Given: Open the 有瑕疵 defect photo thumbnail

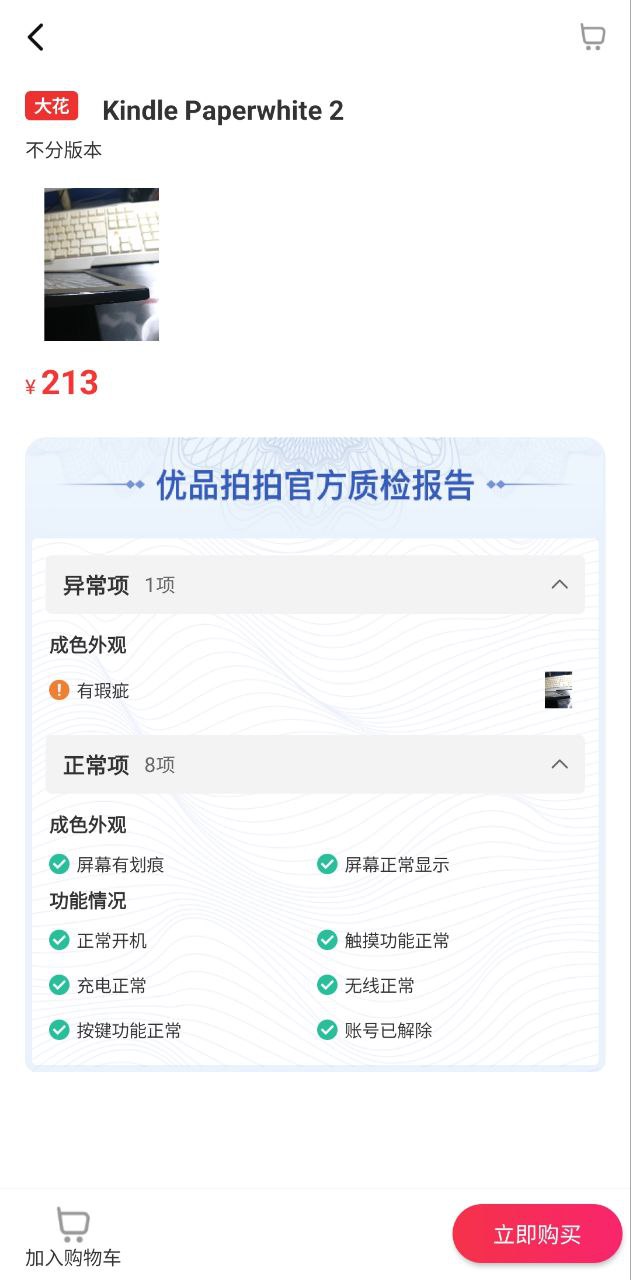Looking at the screenshot, I should [x=558, y=690].
